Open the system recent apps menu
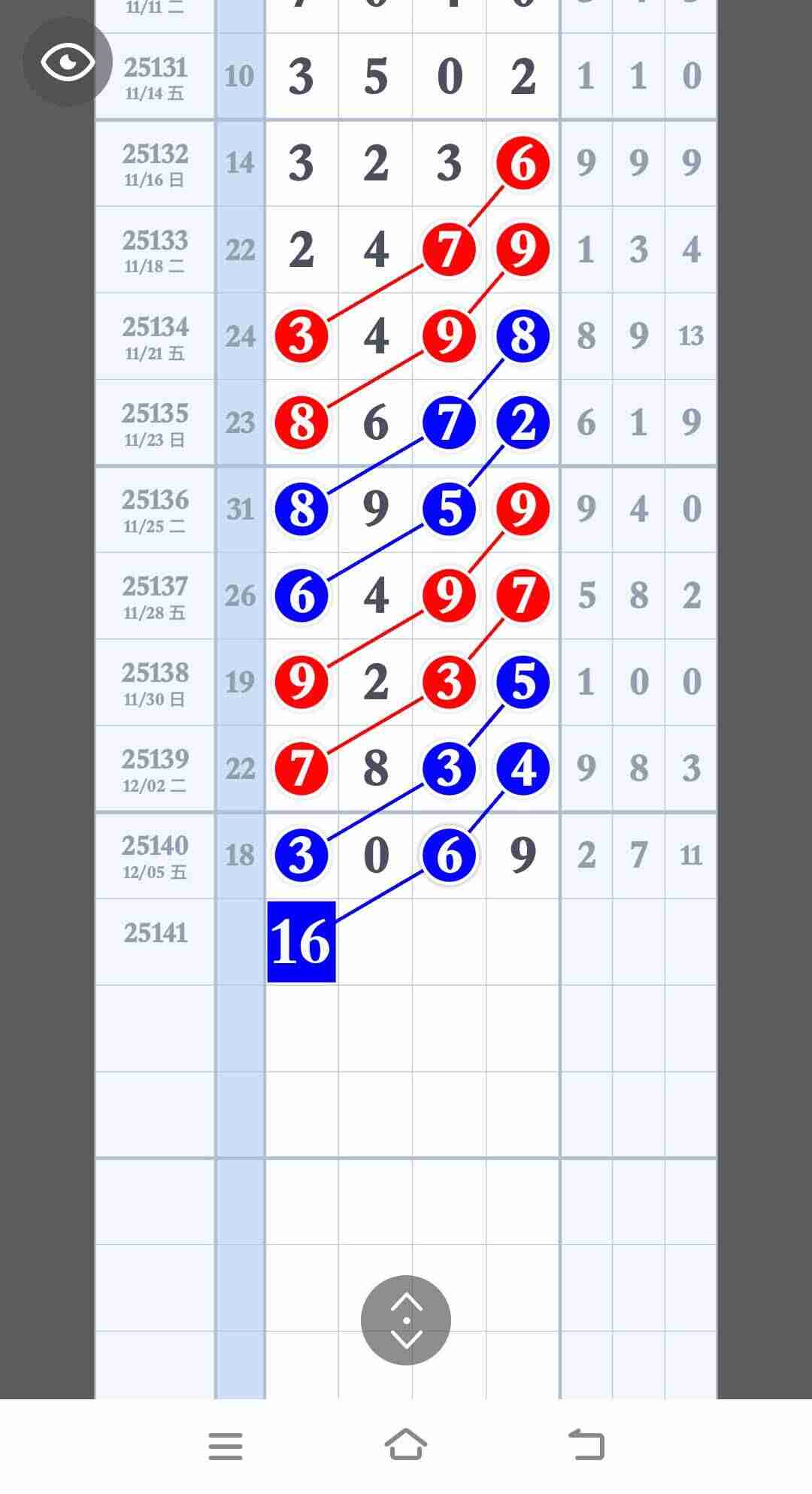The height and width of the screenshot is (1494, 812). pyautogui.click(x=226, y=1446)
